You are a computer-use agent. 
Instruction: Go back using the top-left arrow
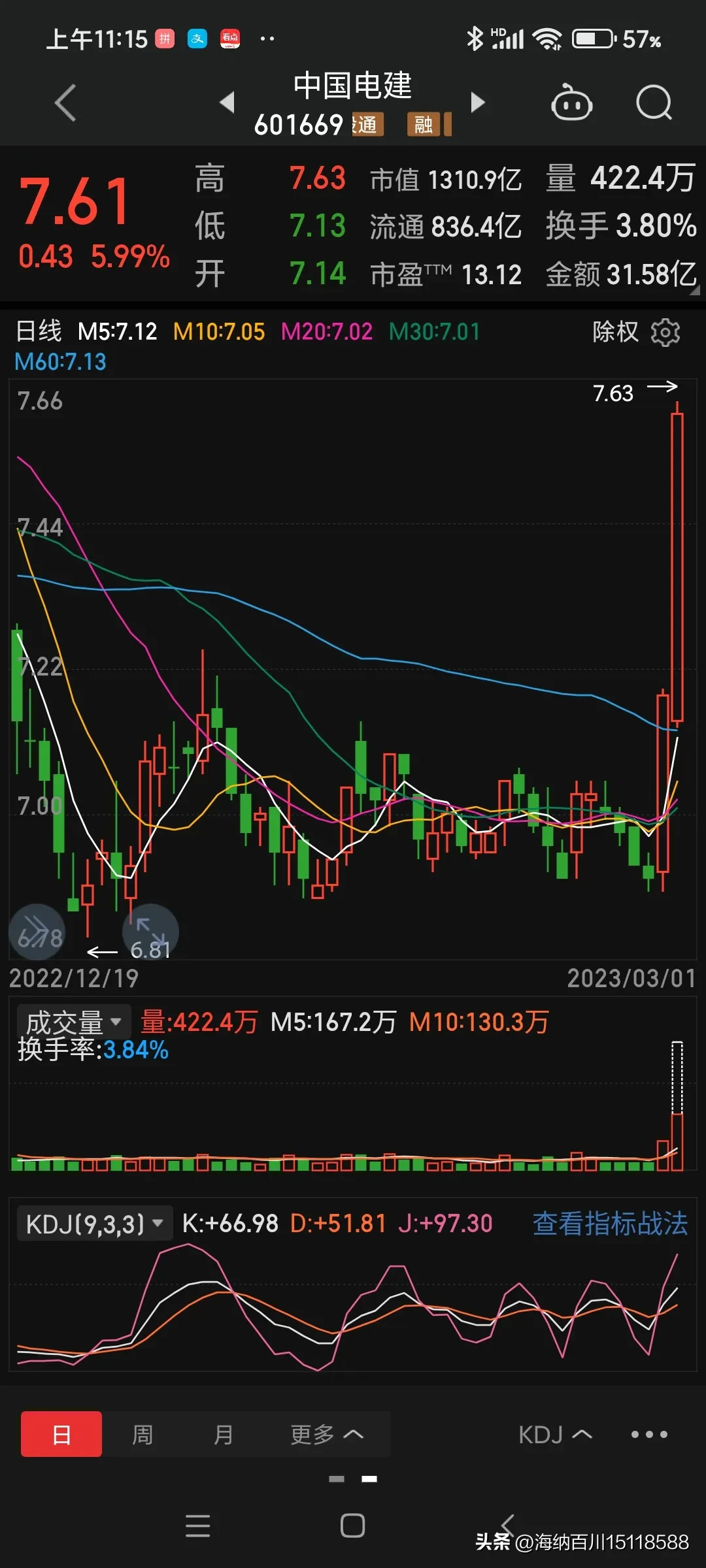(65, 103)
